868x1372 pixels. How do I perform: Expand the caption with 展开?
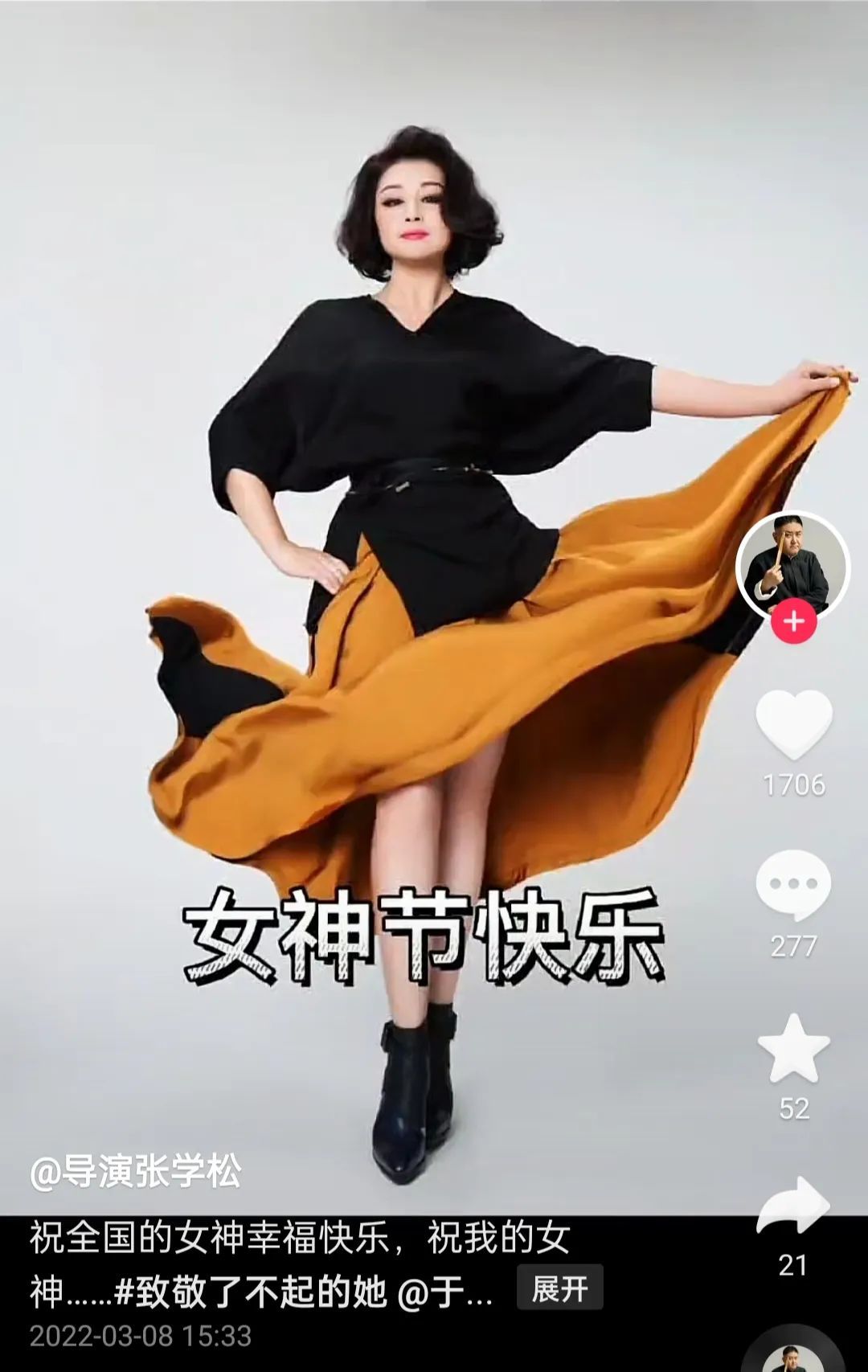pos(559,1289)
